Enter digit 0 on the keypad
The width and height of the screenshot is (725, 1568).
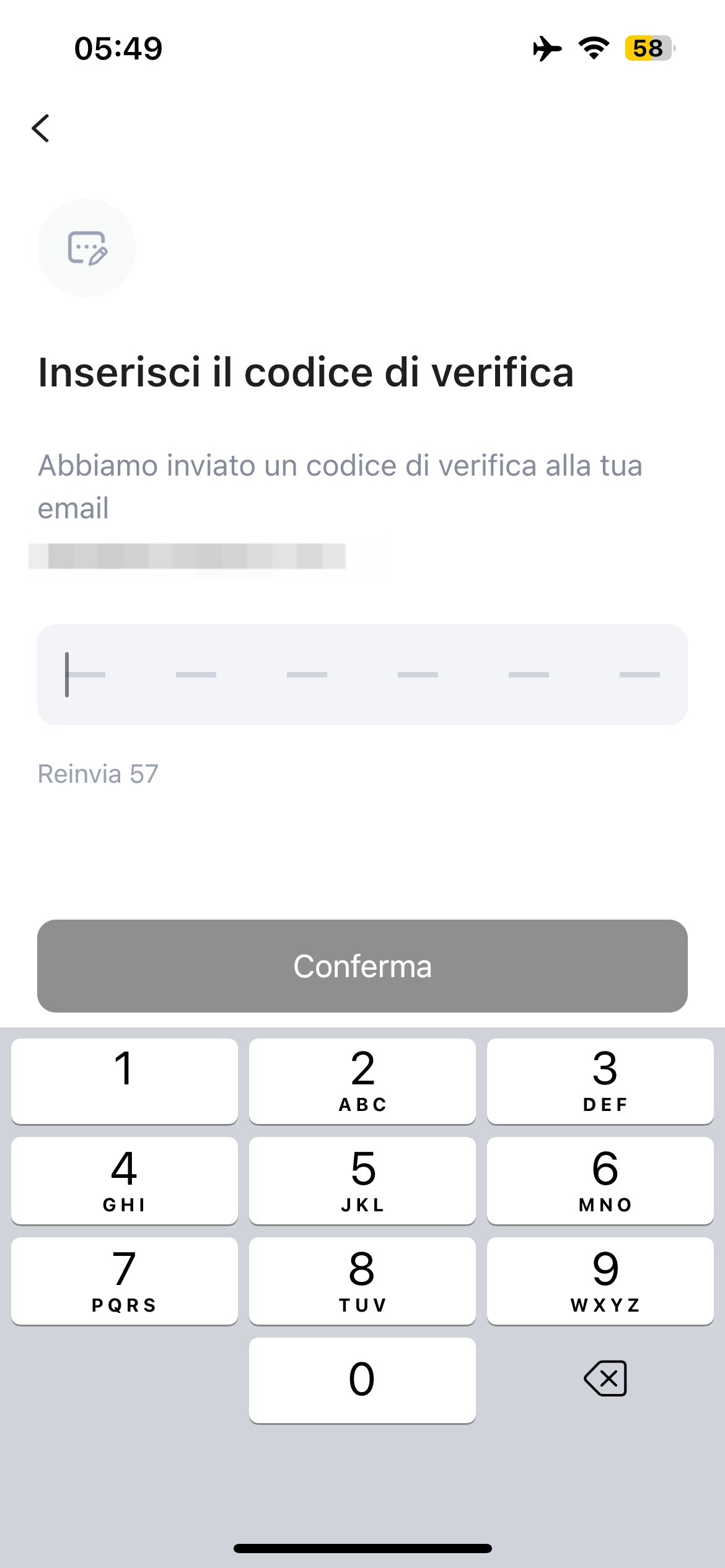pyautogui.click(x=362, y=1380)
